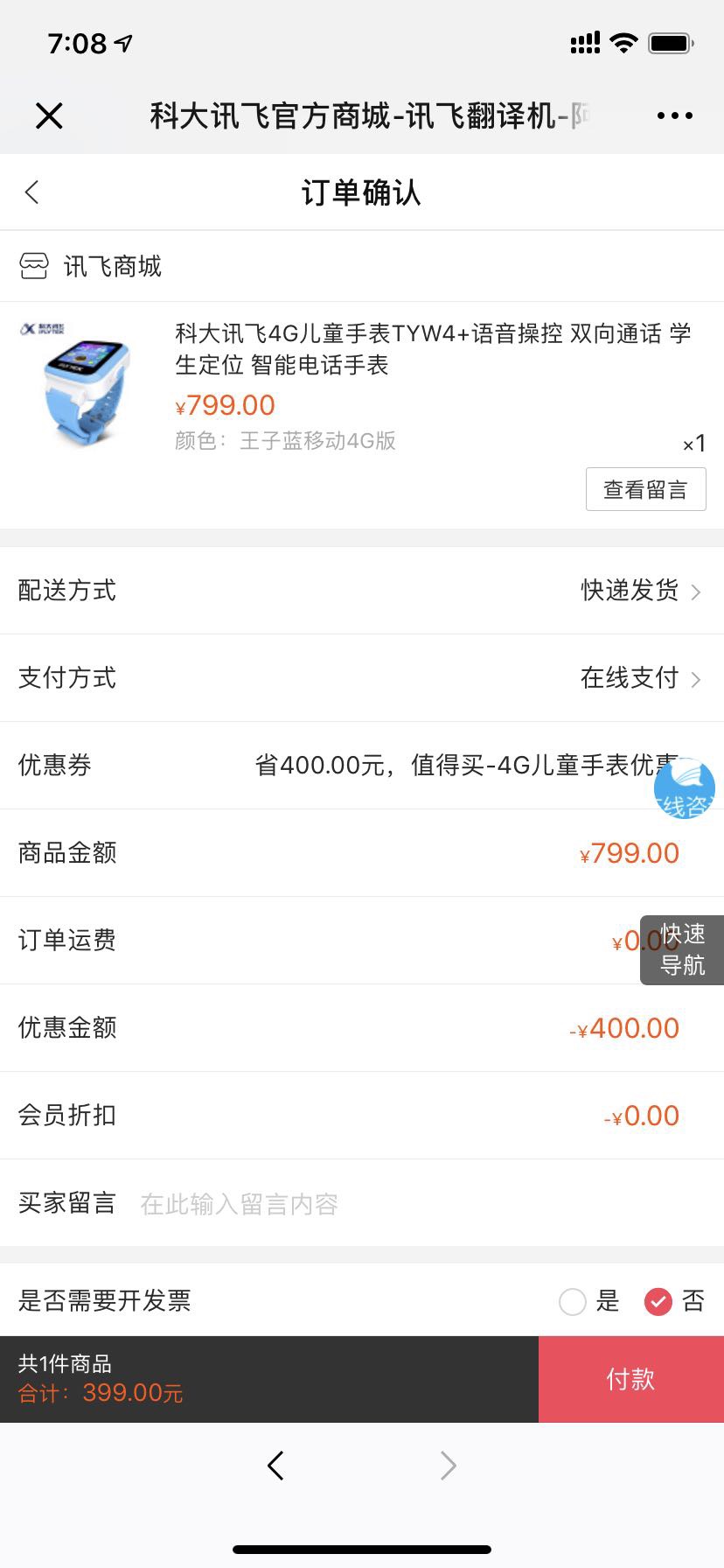Open the more options ellipsis menu
Screen dimensions: 724x1568
pos(673,115)
